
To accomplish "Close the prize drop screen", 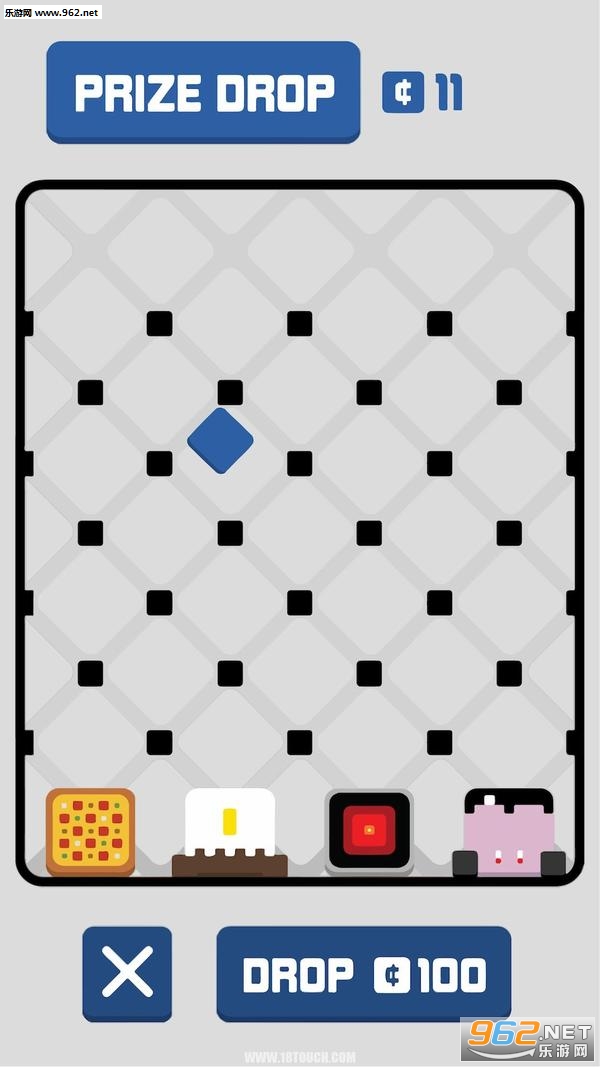I will (127, 974).
